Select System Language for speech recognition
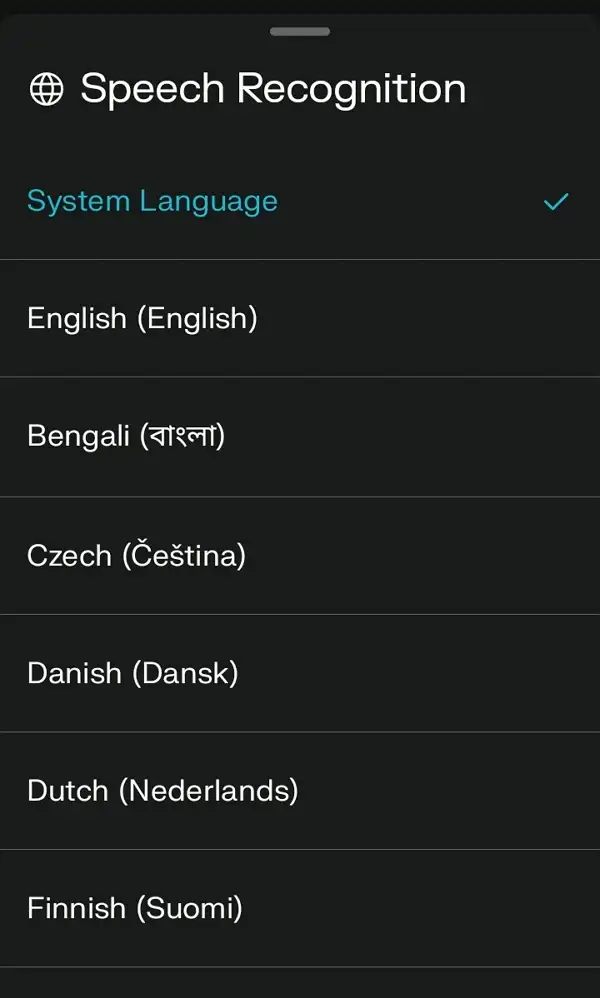Image resolution: width=600 pixels, height=998 pixels. 300,201
